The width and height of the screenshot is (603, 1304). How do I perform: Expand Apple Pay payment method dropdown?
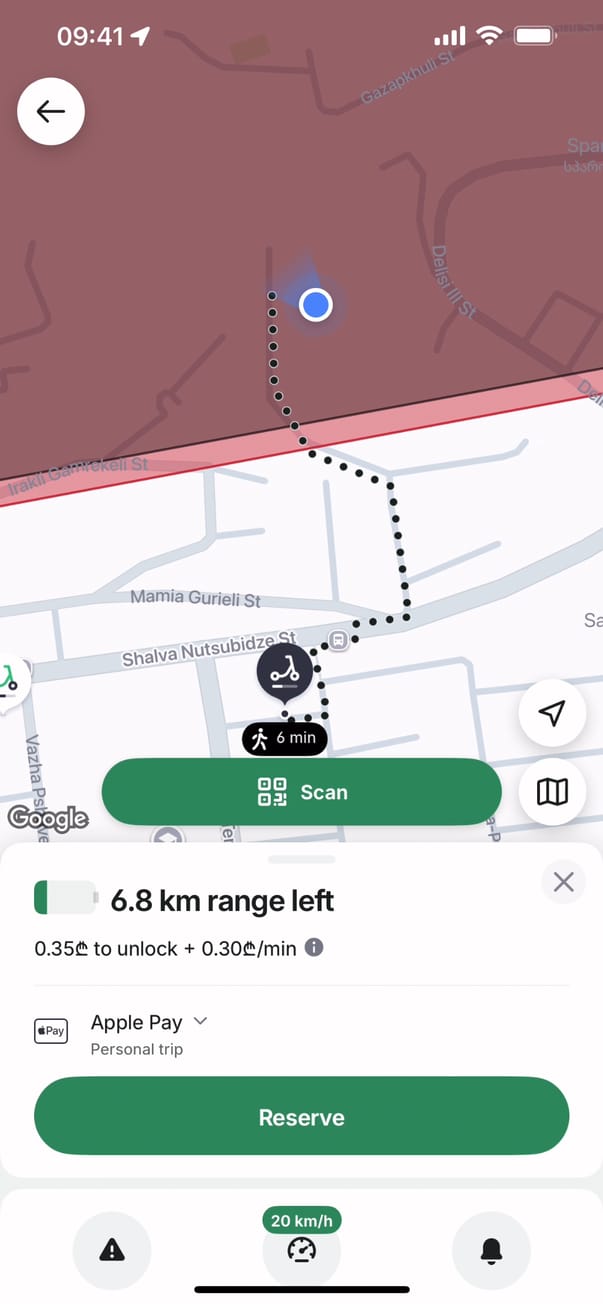coord(200,1021)
